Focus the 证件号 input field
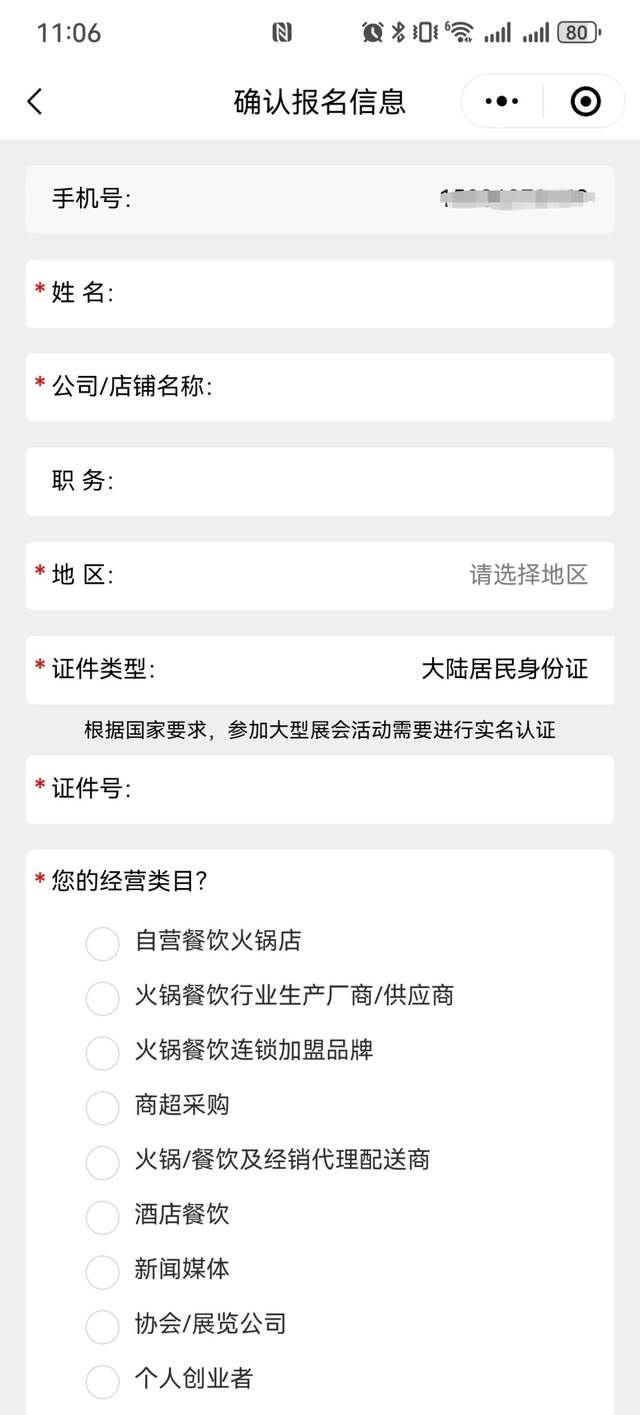The image size is (640, 1415). [x=370, y=789]
